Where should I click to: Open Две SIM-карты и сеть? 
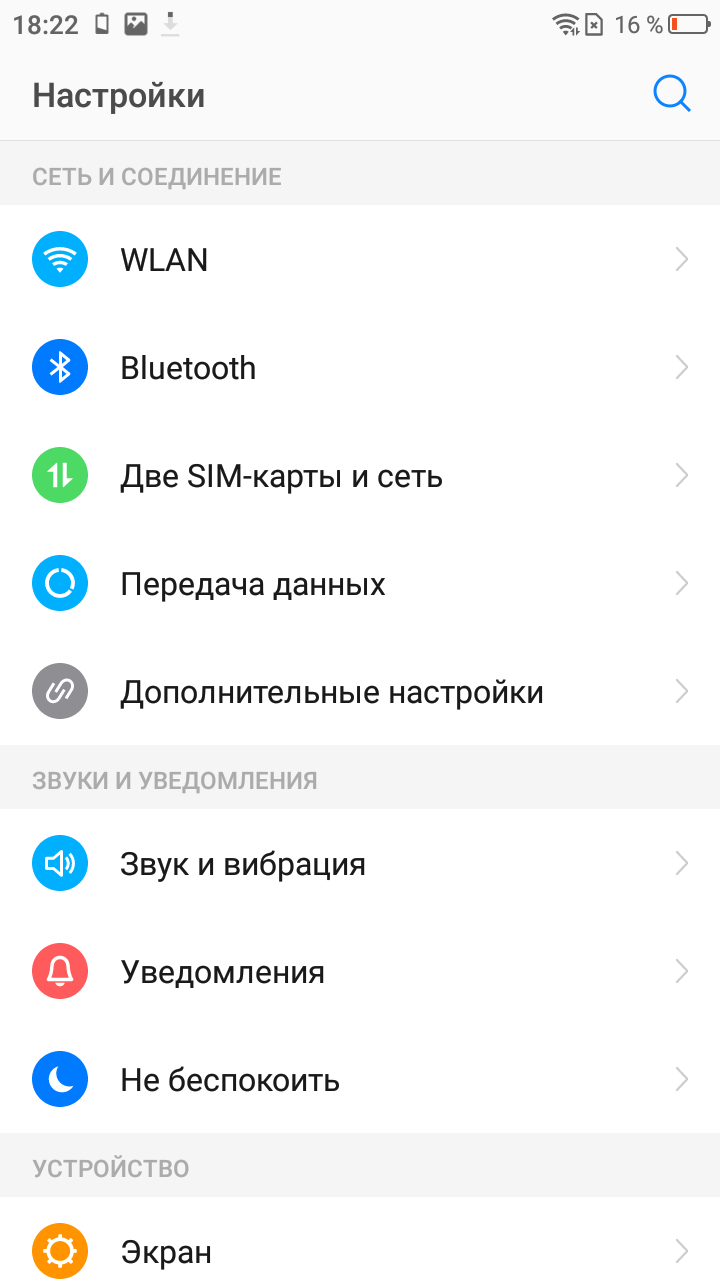[x=360, y=476]
